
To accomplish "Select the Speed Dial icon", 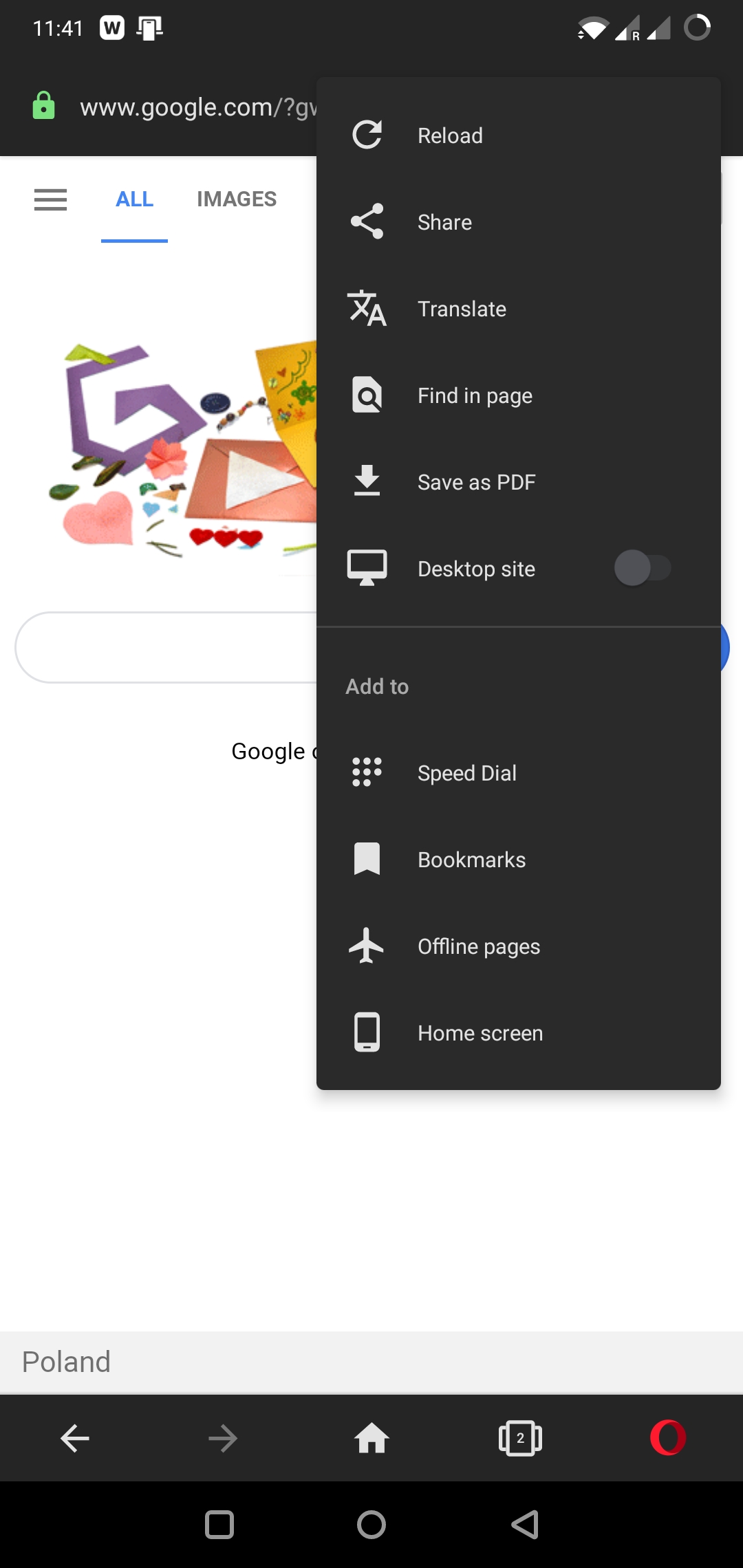I will point(367,772).
